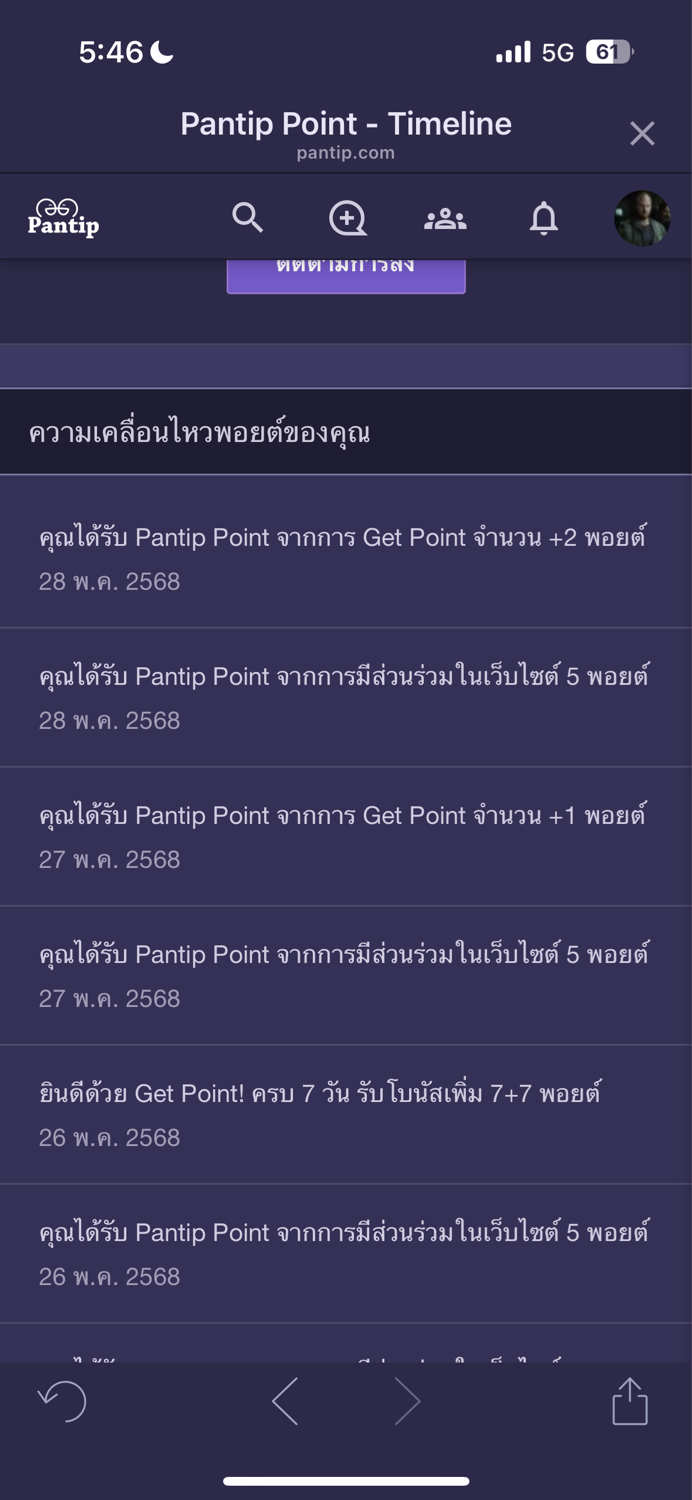Go back to previous page
This screenshot has width=692, height=1500.
coord(285,1400)
